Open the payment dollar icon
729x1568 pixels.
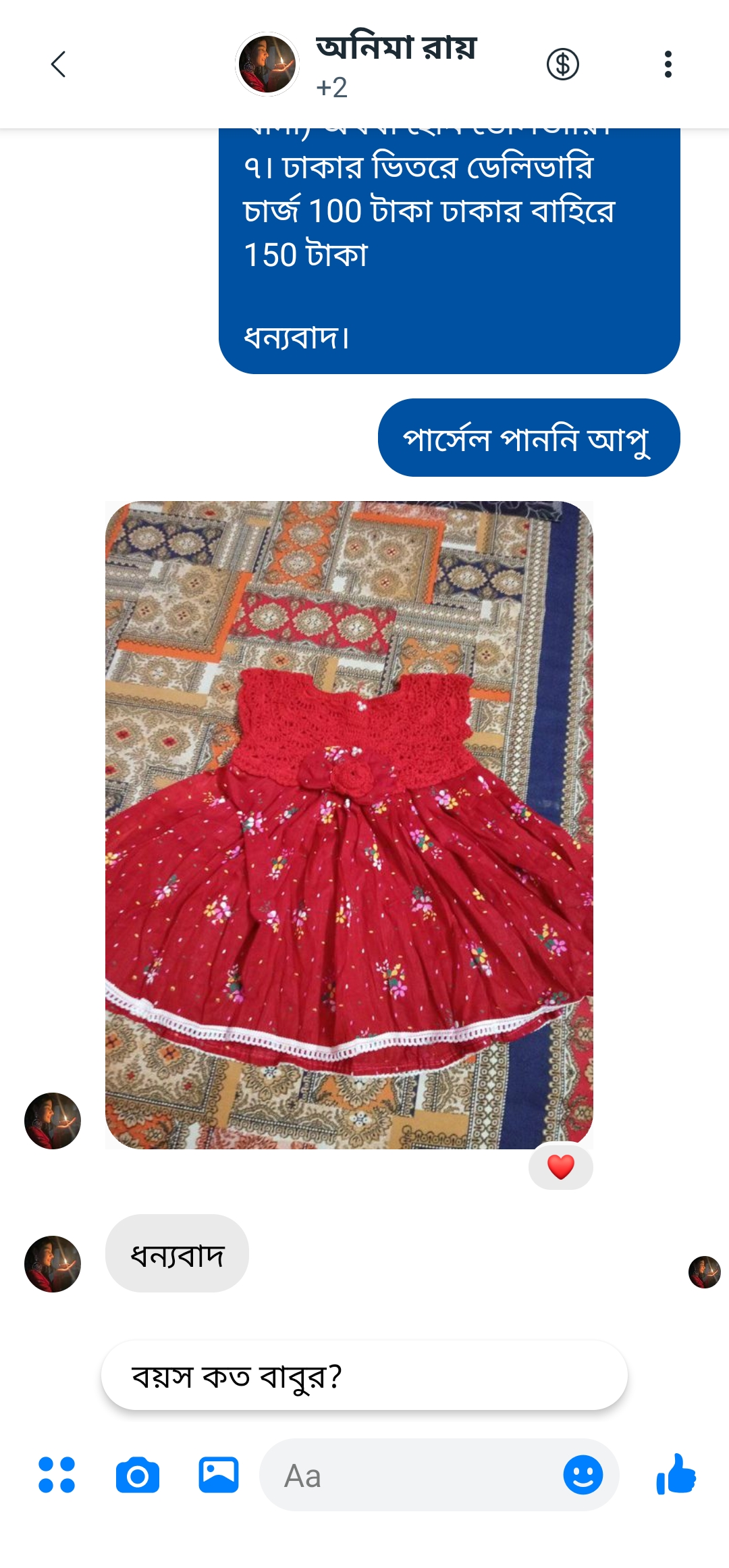point(562,65)
